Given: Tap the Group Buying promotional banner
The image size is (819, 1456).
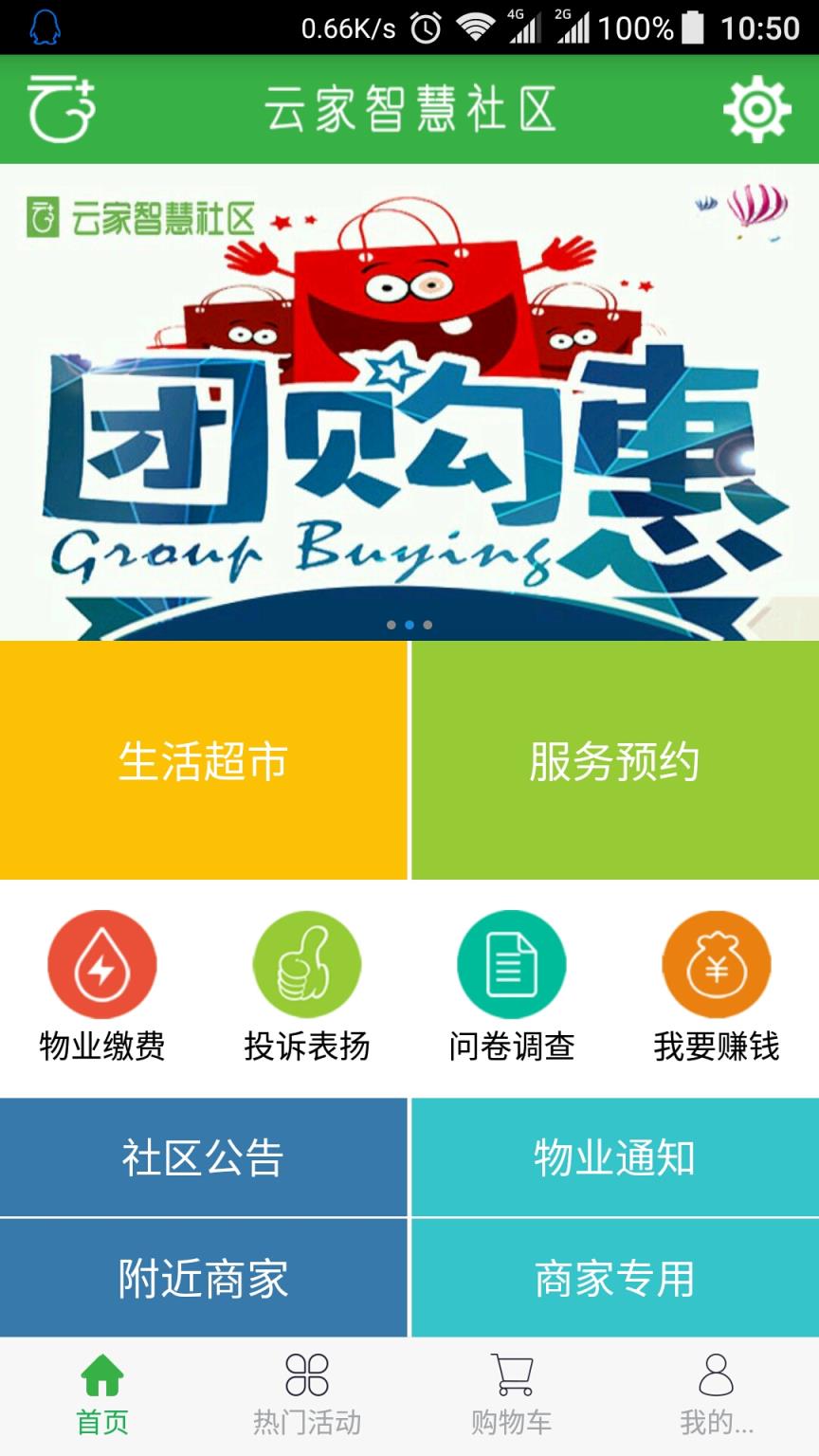Looking at the screenshot, I should 409,398.
